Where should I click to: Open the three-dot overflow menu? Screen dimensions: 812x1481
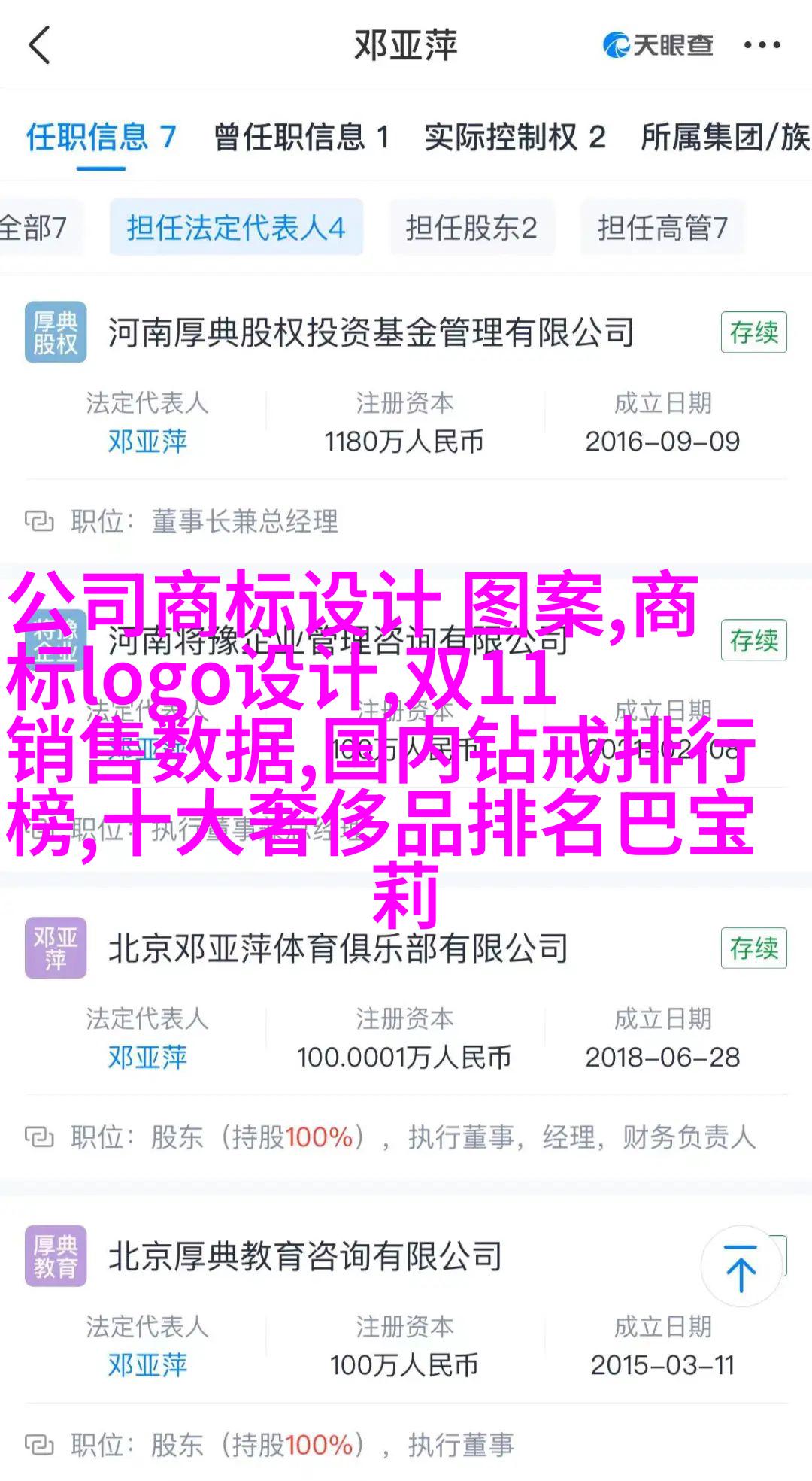click(x=762, y=45)
